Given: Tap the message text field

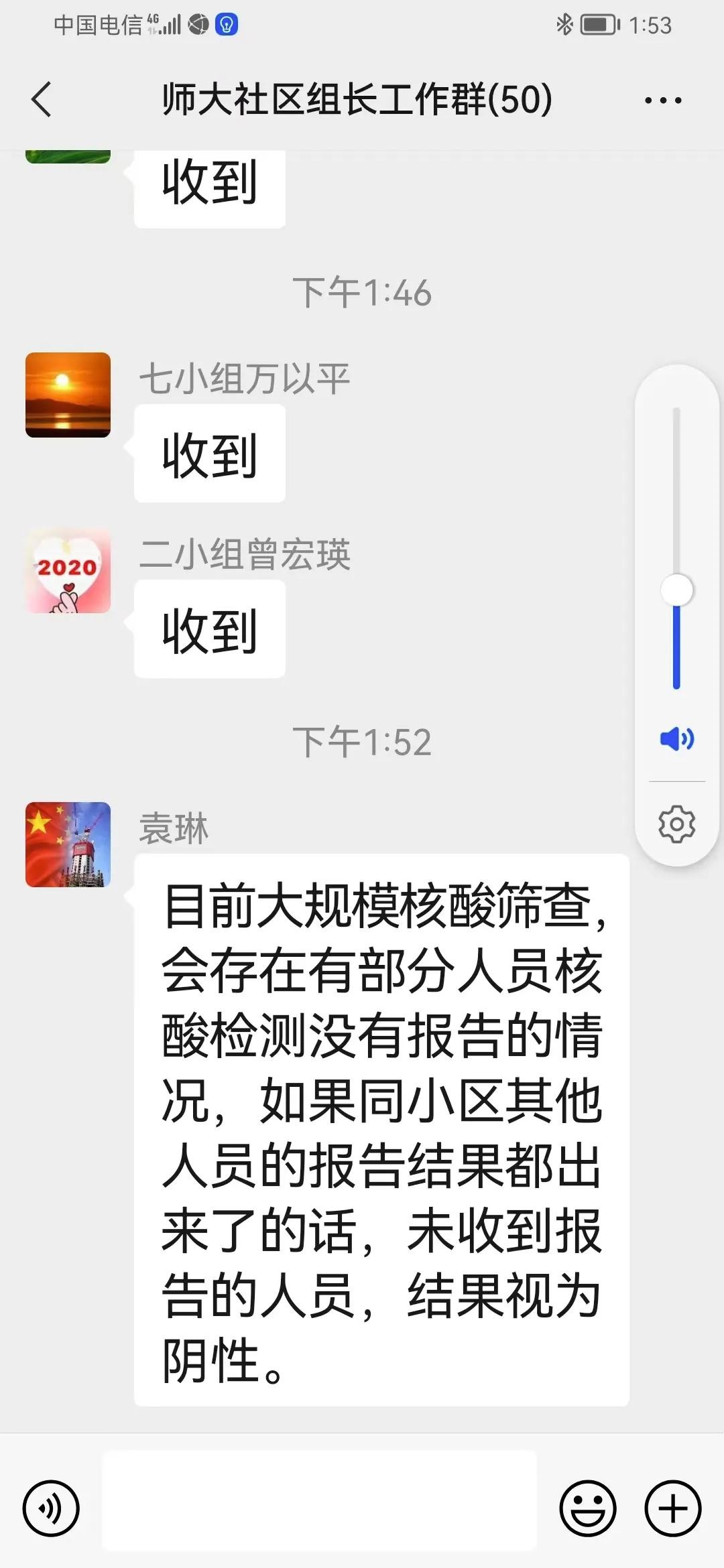Looking at the screenshot, I should tap(319, 1501).
